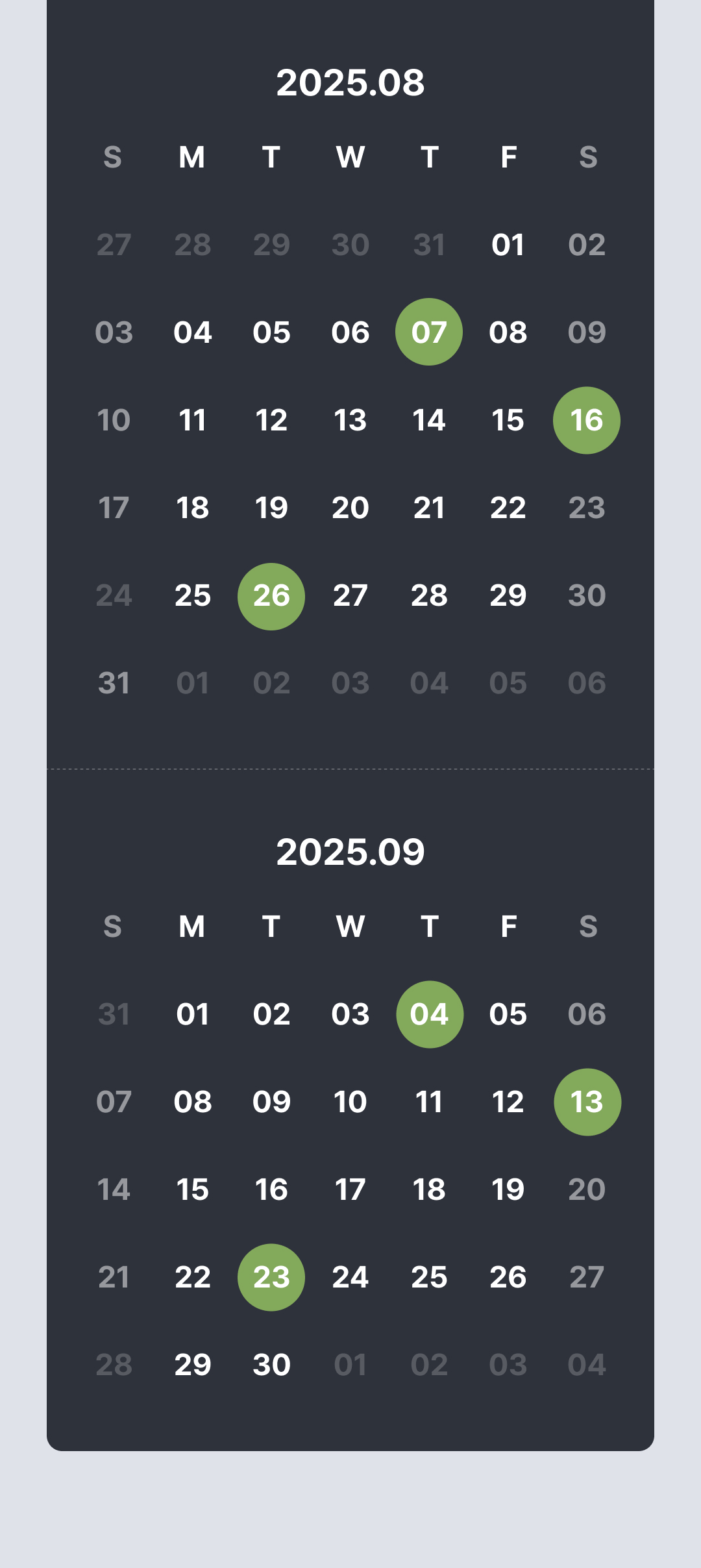This screenshot has width=701, height=1568.
Task: Tap August 1 in the 2025.08 calendar
Action: [x=508, y=245]
